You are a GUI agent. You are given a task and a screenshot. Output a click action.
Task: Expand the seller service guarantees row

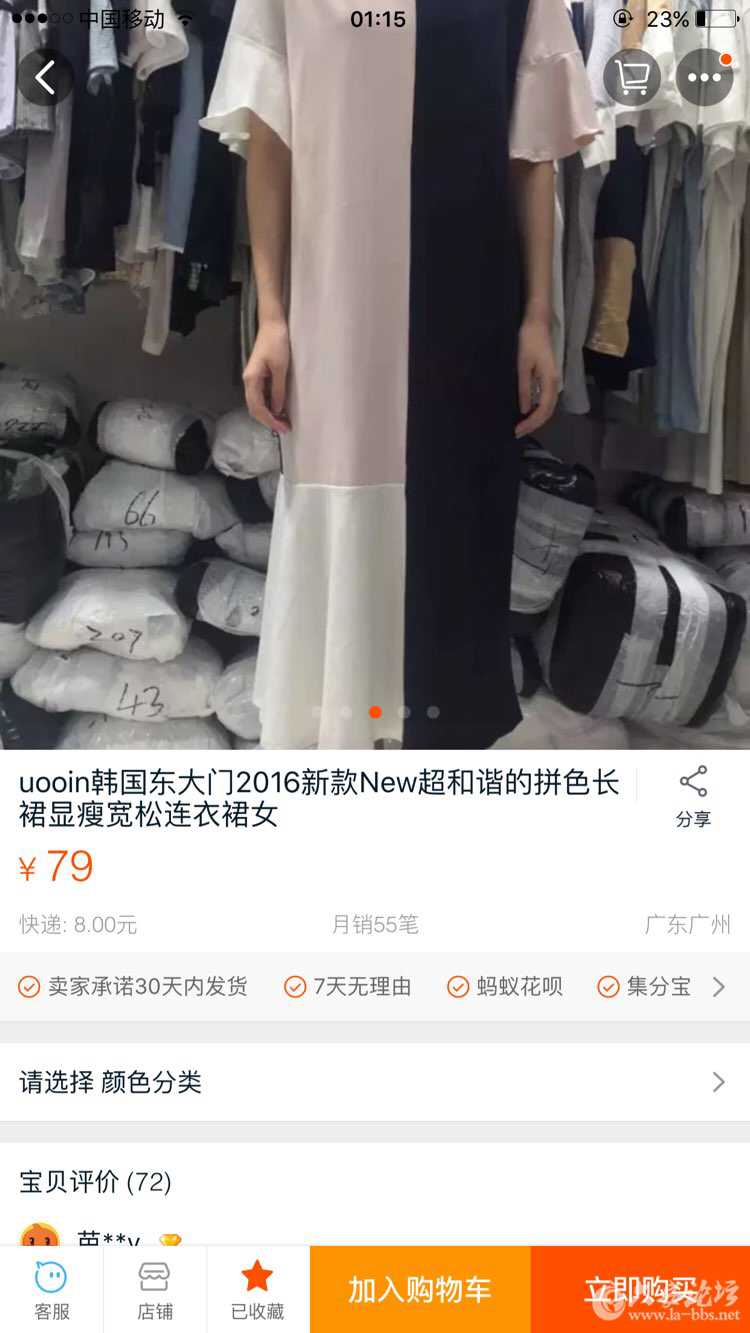click(x=718, y=987)
